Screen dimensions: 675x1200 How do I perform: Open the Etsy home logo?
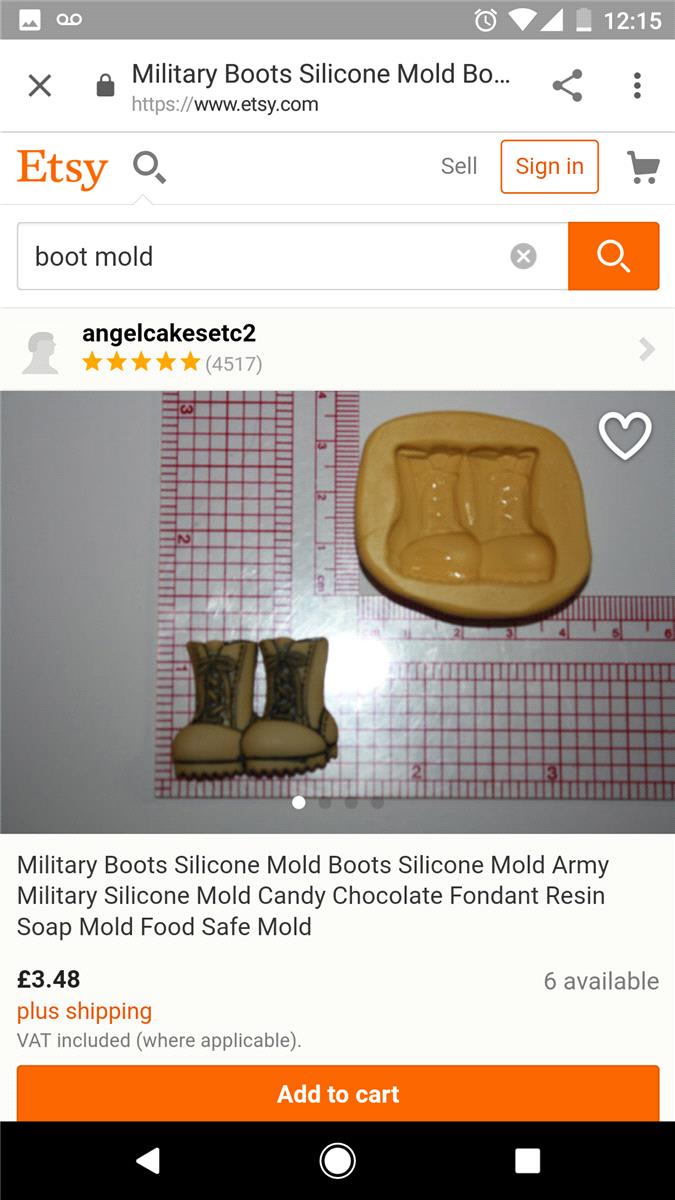tap(62, 168)
